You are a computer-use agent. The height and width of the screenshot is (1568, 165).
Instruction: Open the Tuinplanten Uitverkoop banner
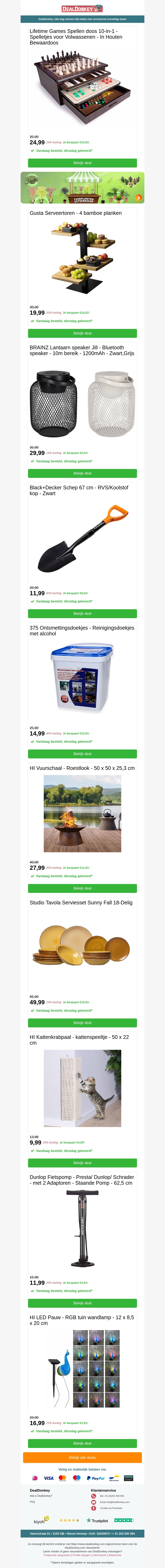coord(82,187)
